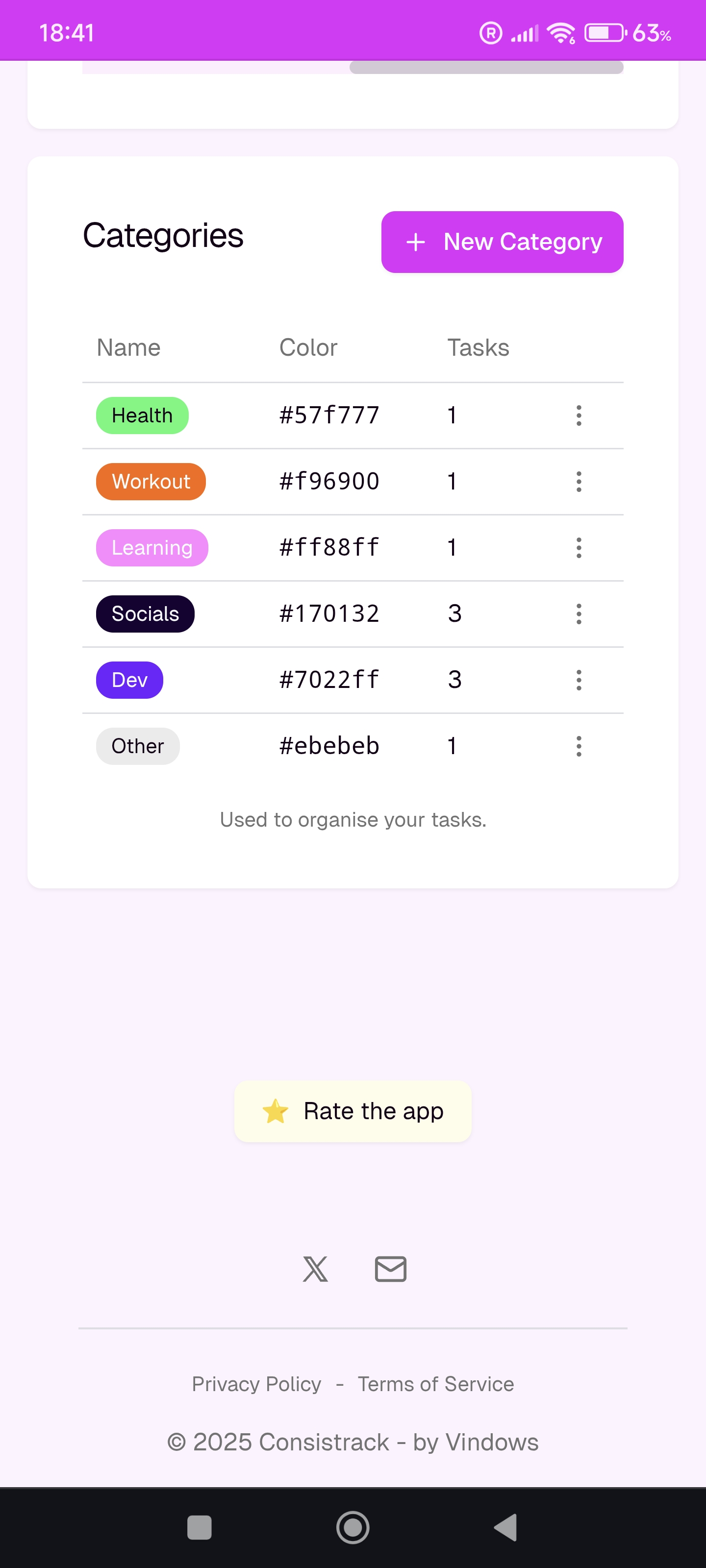Open options menu for Health category
706x1568 pixels.
[578, 416]
